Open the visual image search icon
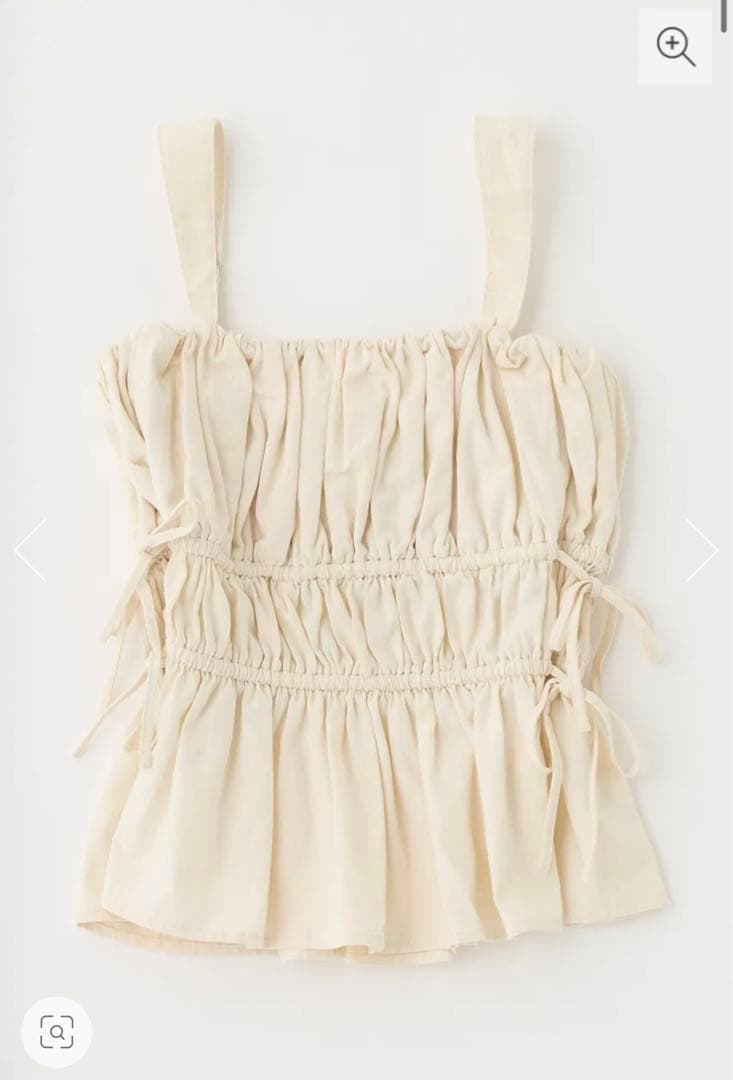The width and height of the screenshot is (733, 1080). pos(57,1031)
